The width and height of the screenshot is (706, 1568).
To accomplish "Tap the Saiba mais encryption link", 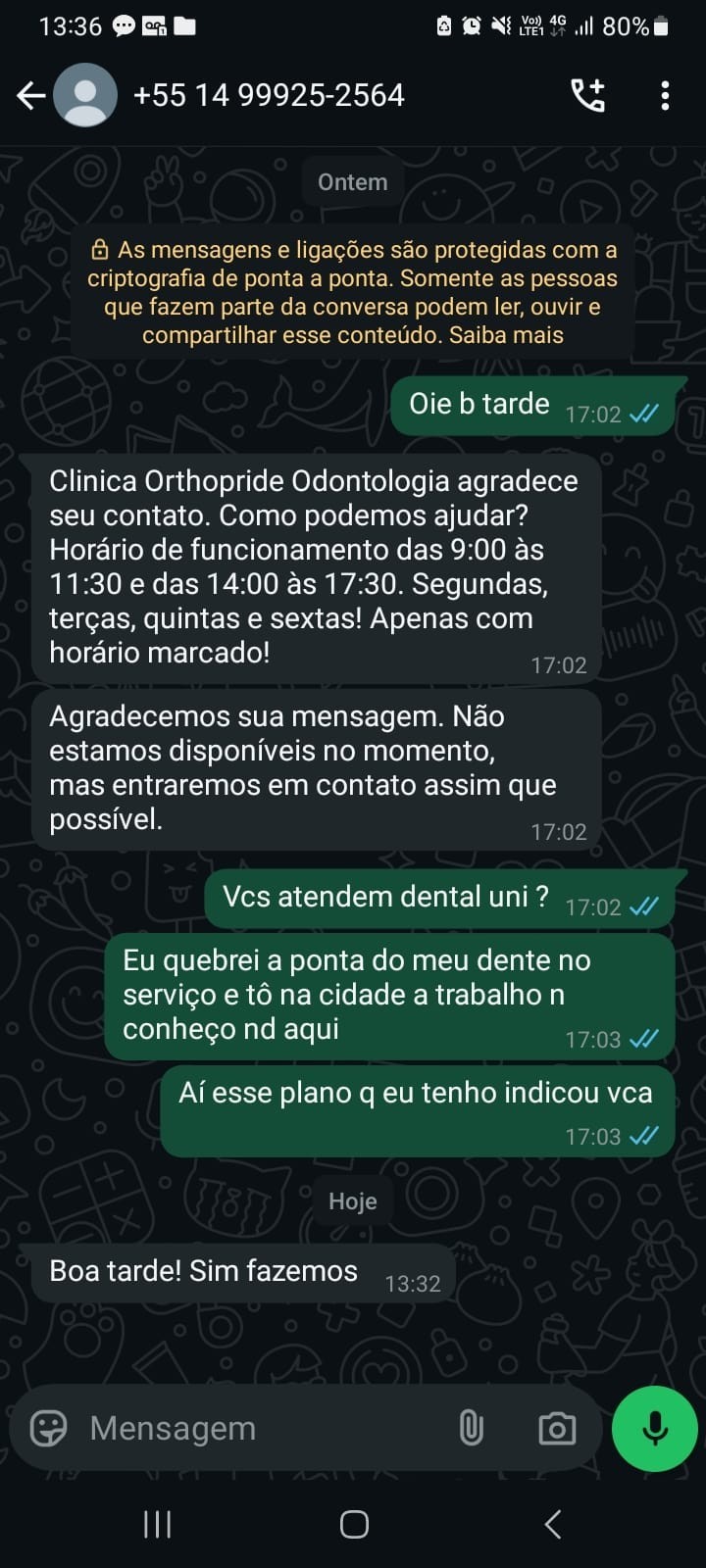I will (506, 335).
